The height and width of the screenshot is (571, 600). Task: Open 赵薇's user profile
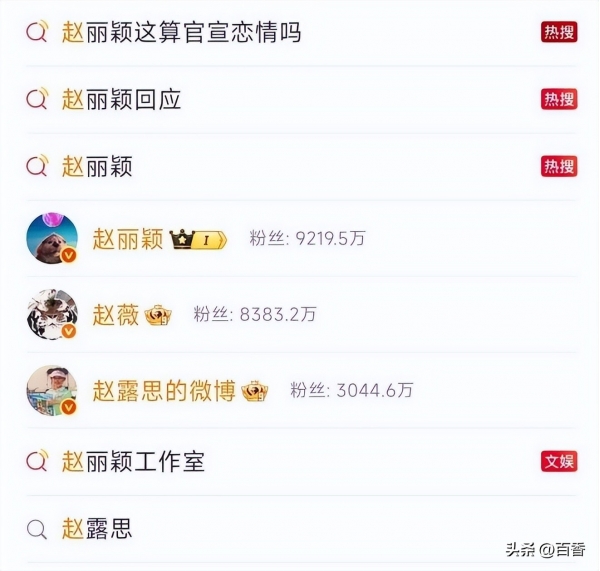[116, 314]
